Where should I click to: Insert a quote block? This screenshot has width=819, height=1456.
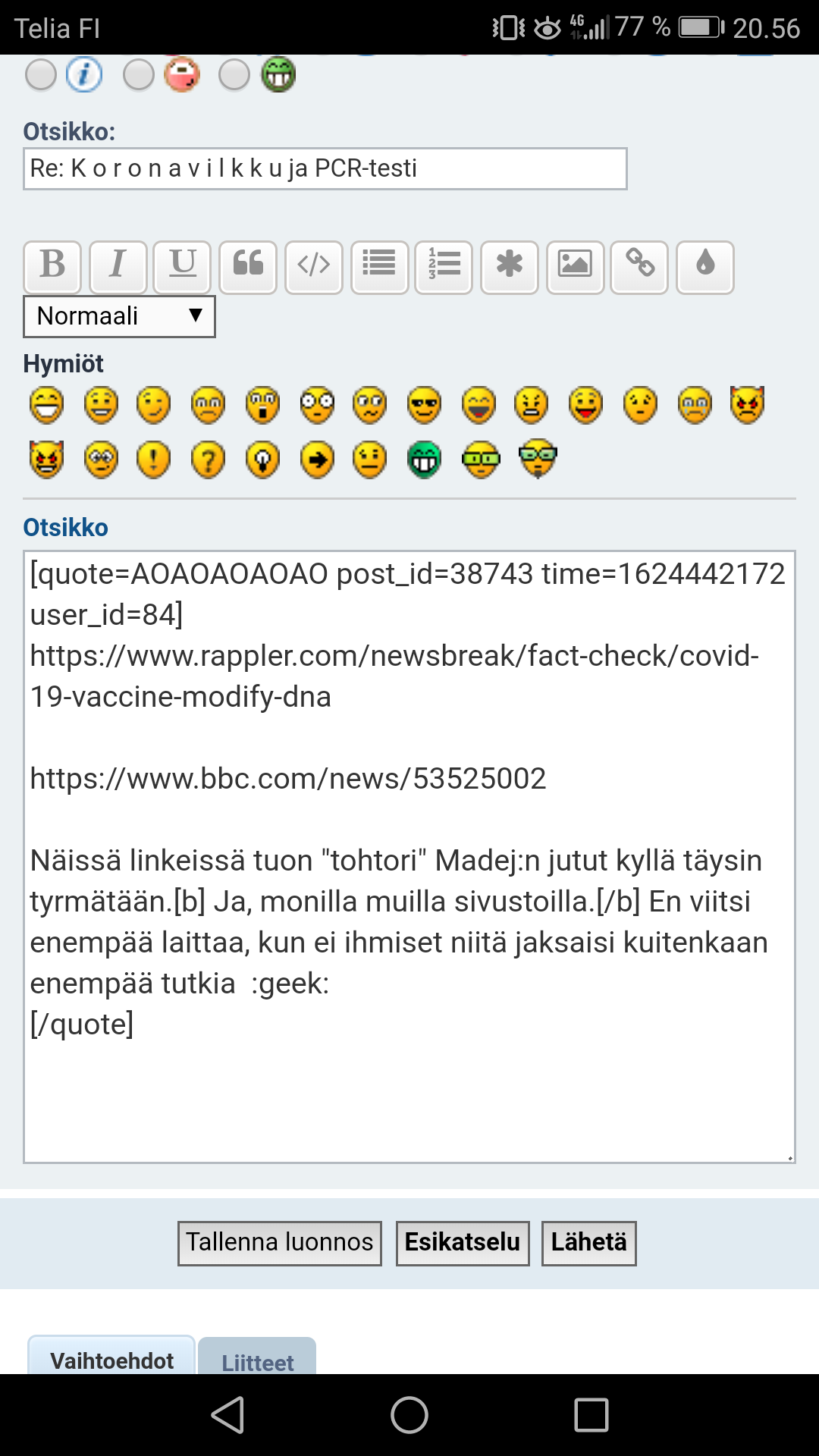pos(248,267)
